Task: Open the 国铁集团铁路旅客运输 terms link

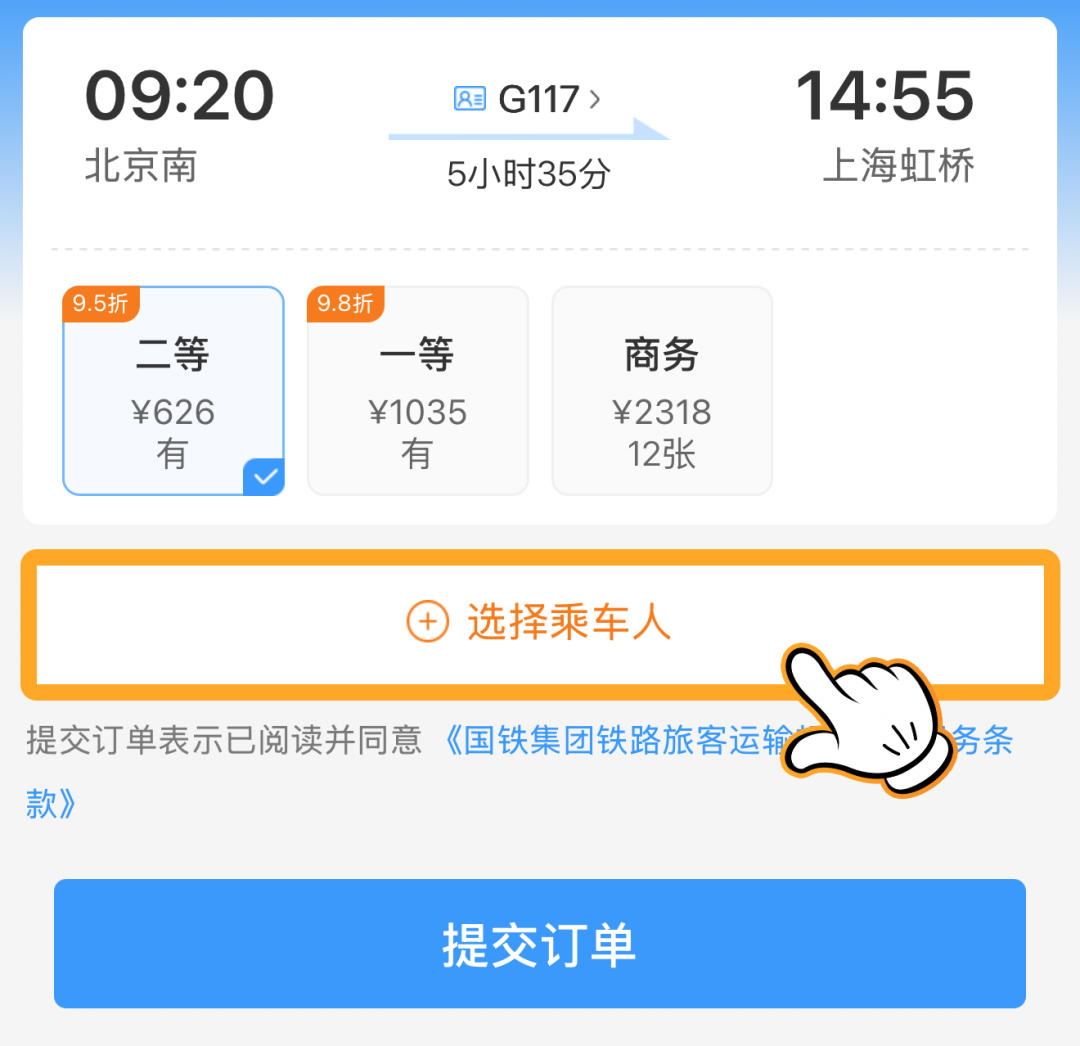Action: [x=620, y=742]
